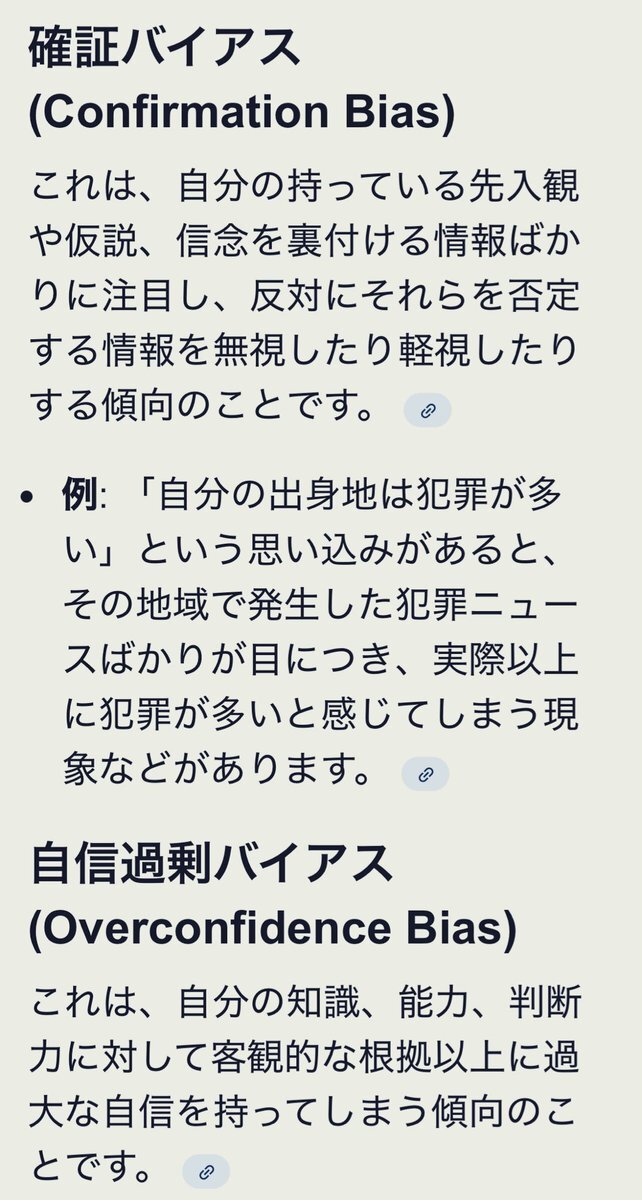This screenshot has height=1200, width=642.
Task: Open source link after the 犯罪ニュース example
Action: [425, 774]
